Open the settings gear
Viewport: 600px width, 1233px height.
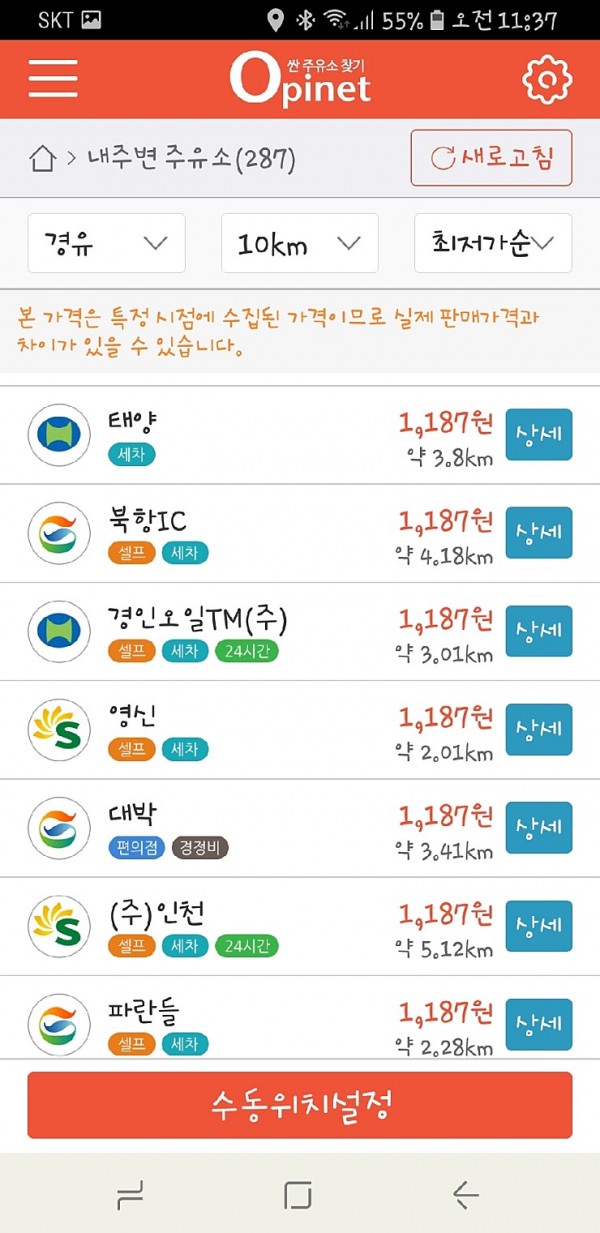pyautogui.click(x=547, y=79)
